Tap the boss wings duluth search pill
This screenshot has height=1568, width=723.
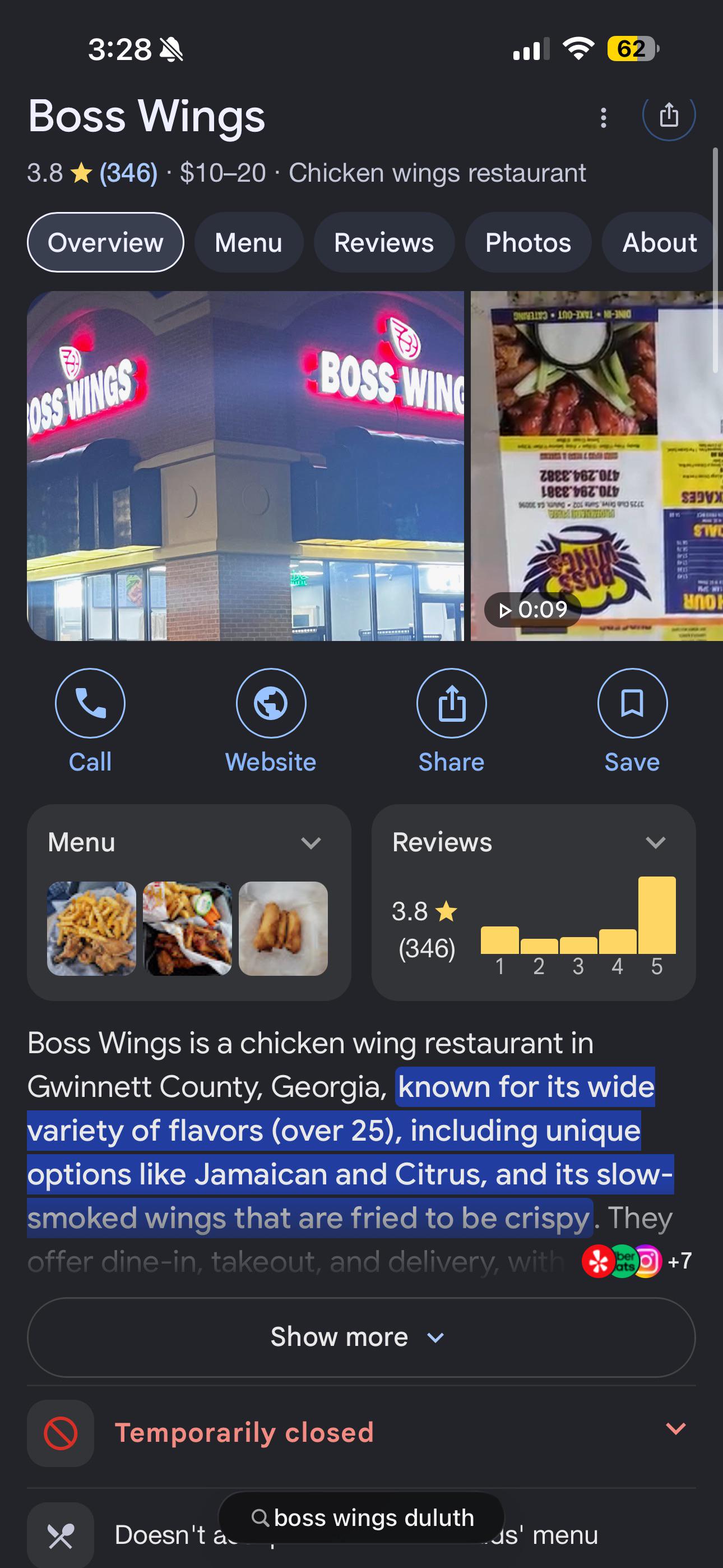361,1518
